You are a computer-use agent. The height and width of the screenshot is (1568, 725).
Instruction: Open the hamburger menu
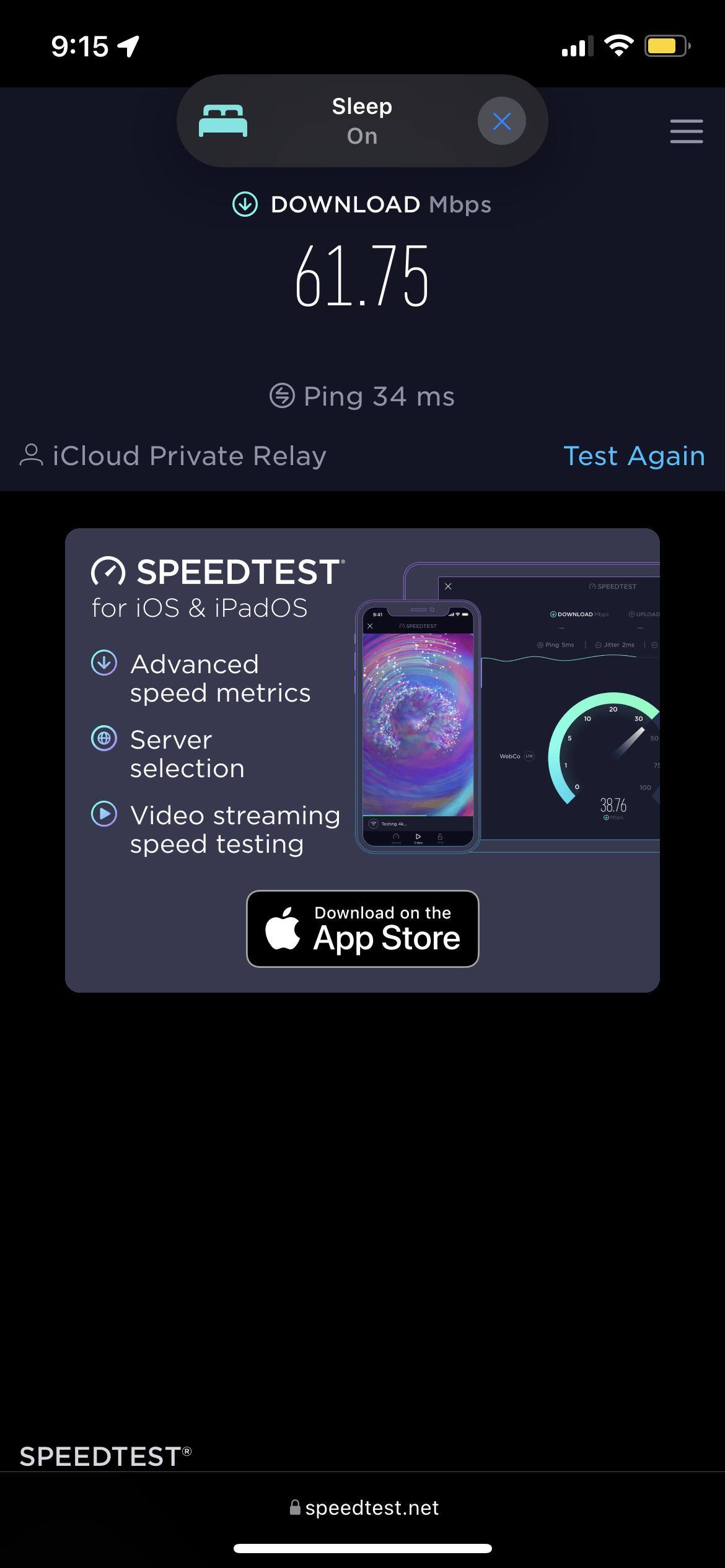(x=686, y=131)
